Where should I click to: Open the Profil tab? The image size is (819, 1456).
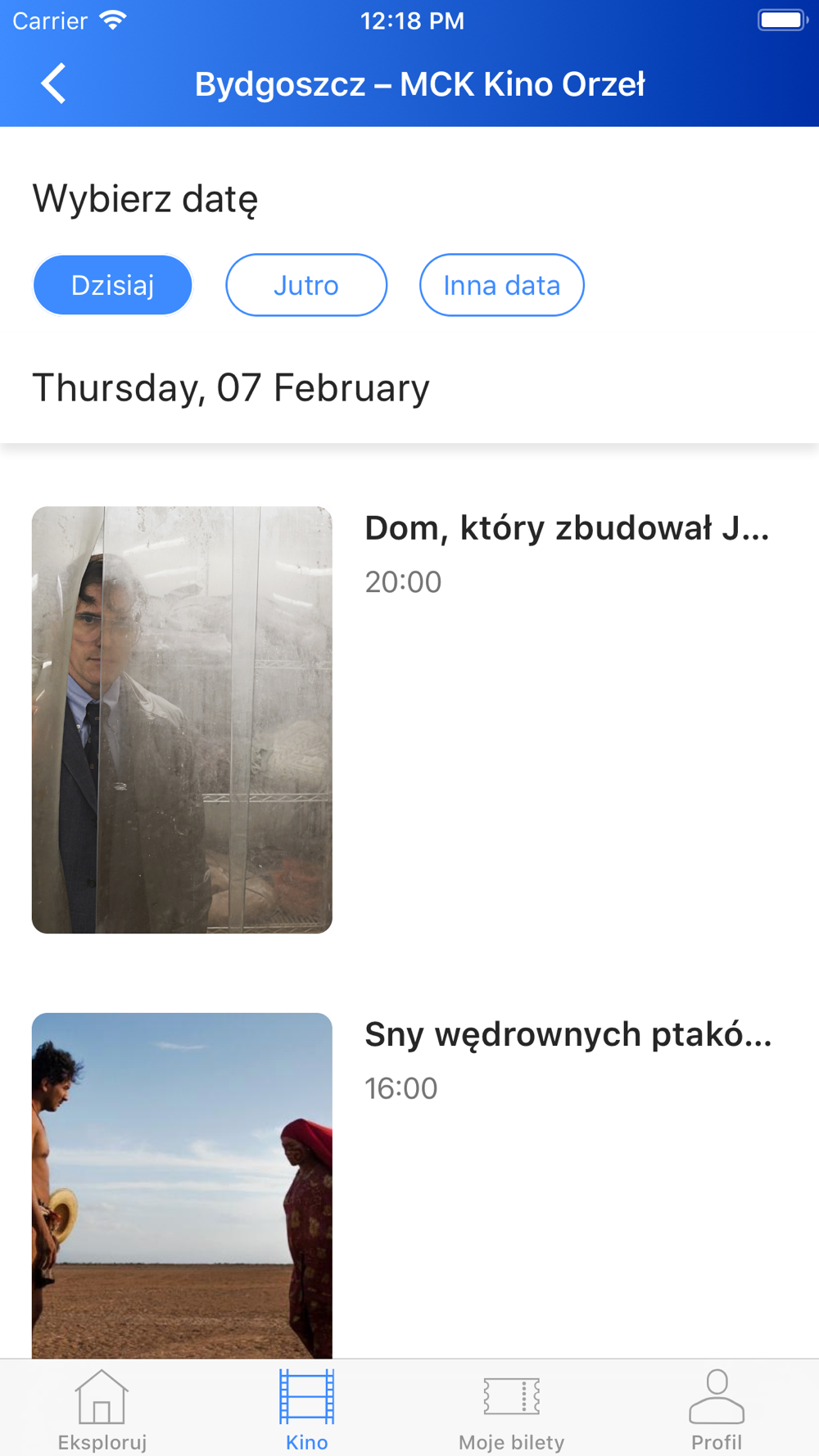(717, 1409)
